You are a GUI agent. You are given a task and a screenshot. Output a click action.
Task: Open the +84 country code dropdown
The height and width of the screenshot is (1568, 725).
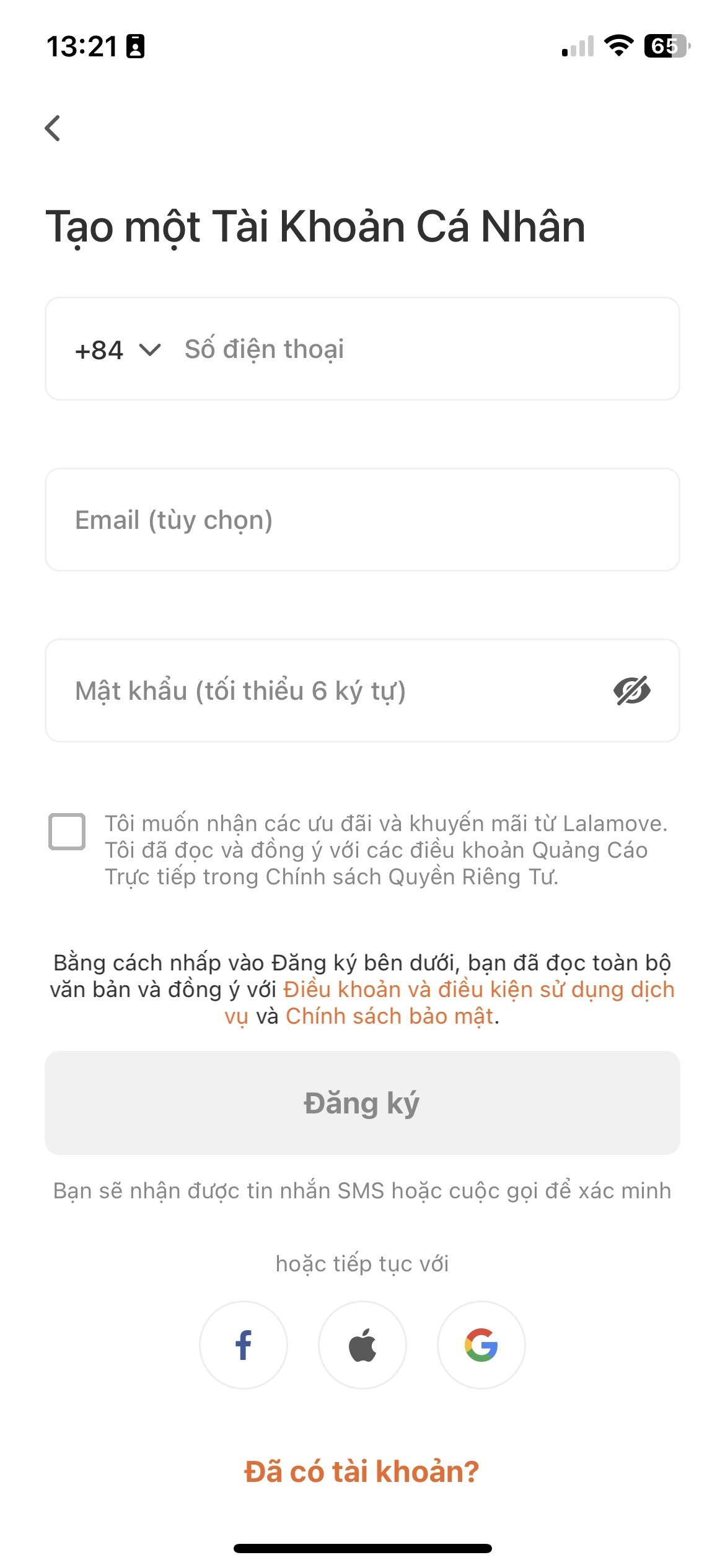118,351
